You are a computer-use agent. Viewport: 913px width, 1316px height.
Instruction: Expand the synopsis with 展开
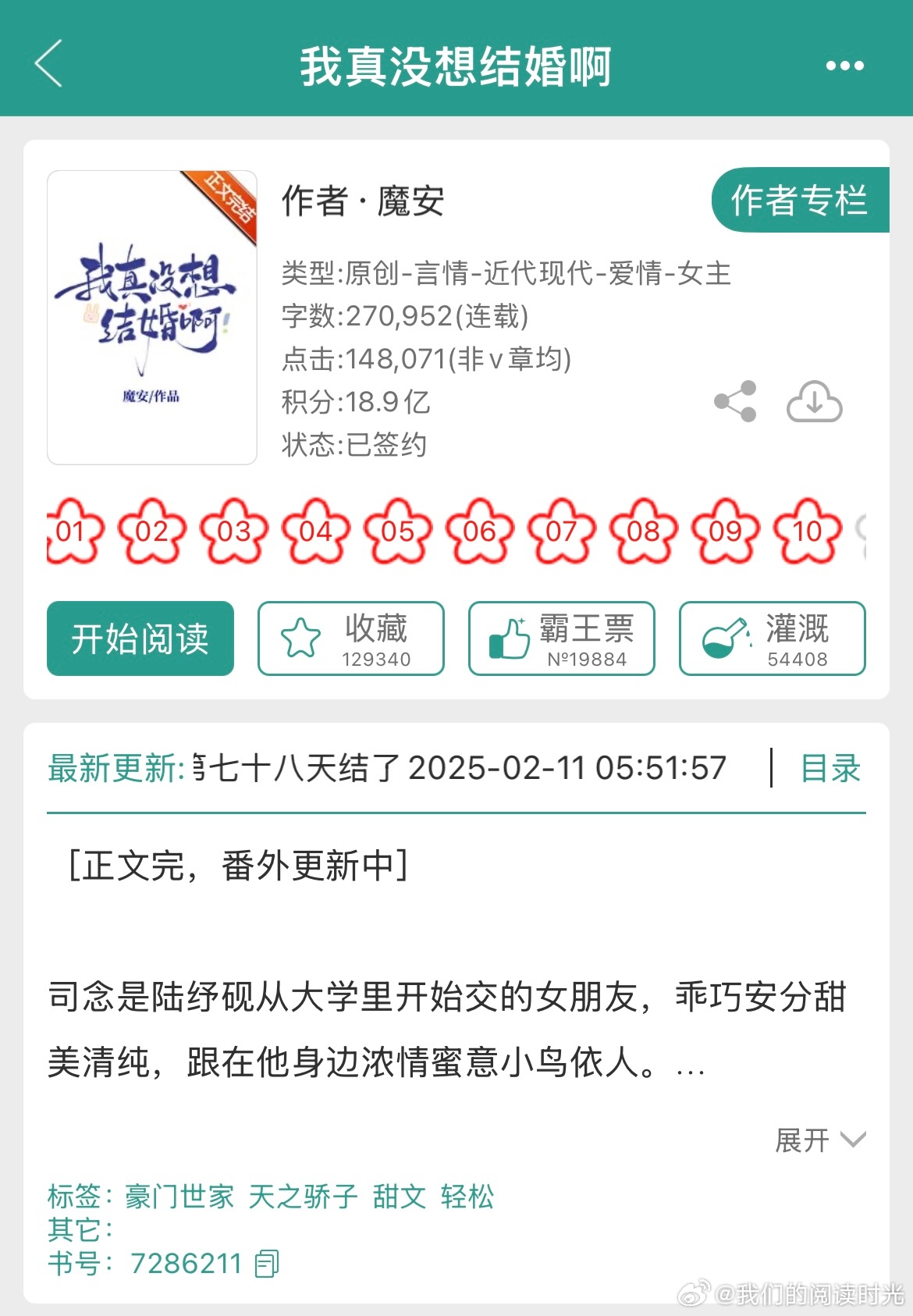coord(819,1140)
